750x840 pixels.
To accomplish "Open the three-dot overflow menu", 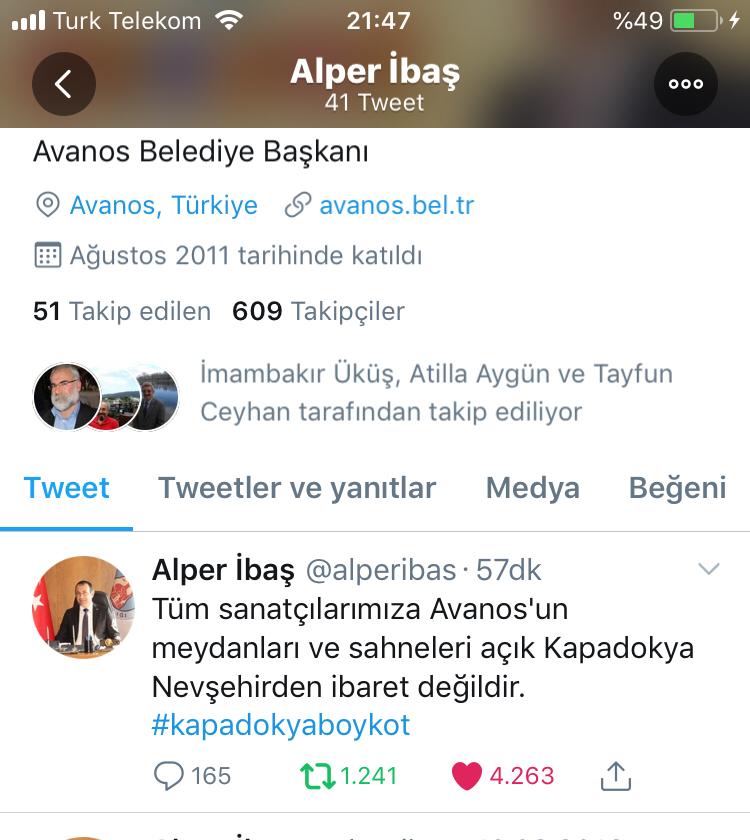I will pos(686,84).
